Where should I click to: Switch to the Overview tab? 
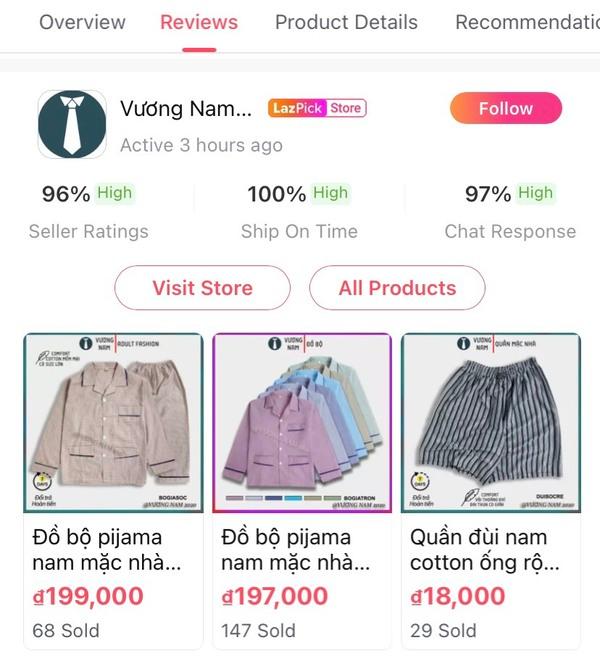coord(82,22)
